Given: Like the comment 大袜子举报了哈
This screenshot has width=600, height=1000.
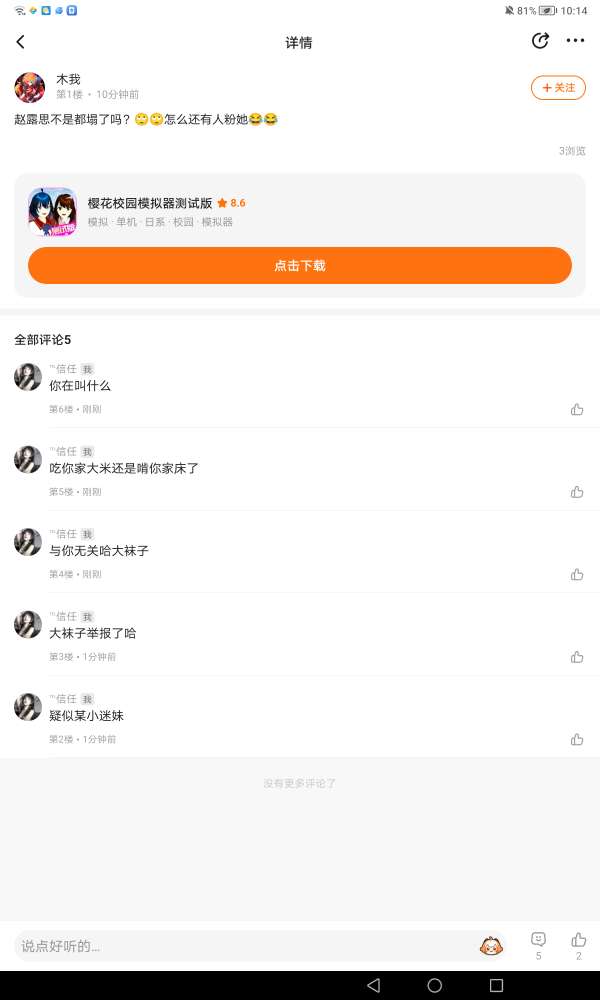Looking at the screenshot, I should pyautogui.click(x=577, y=657).
